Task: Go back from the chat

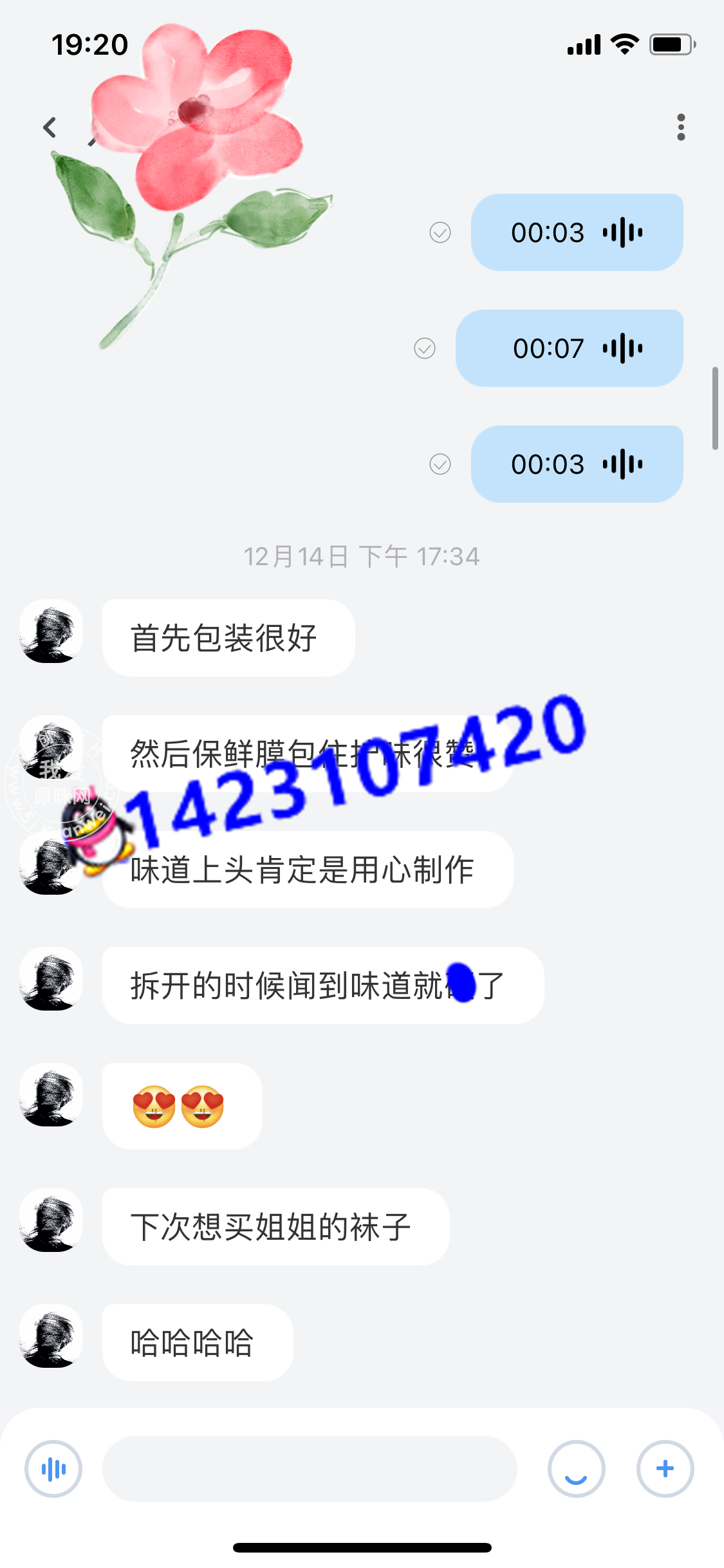Action: 50,127
